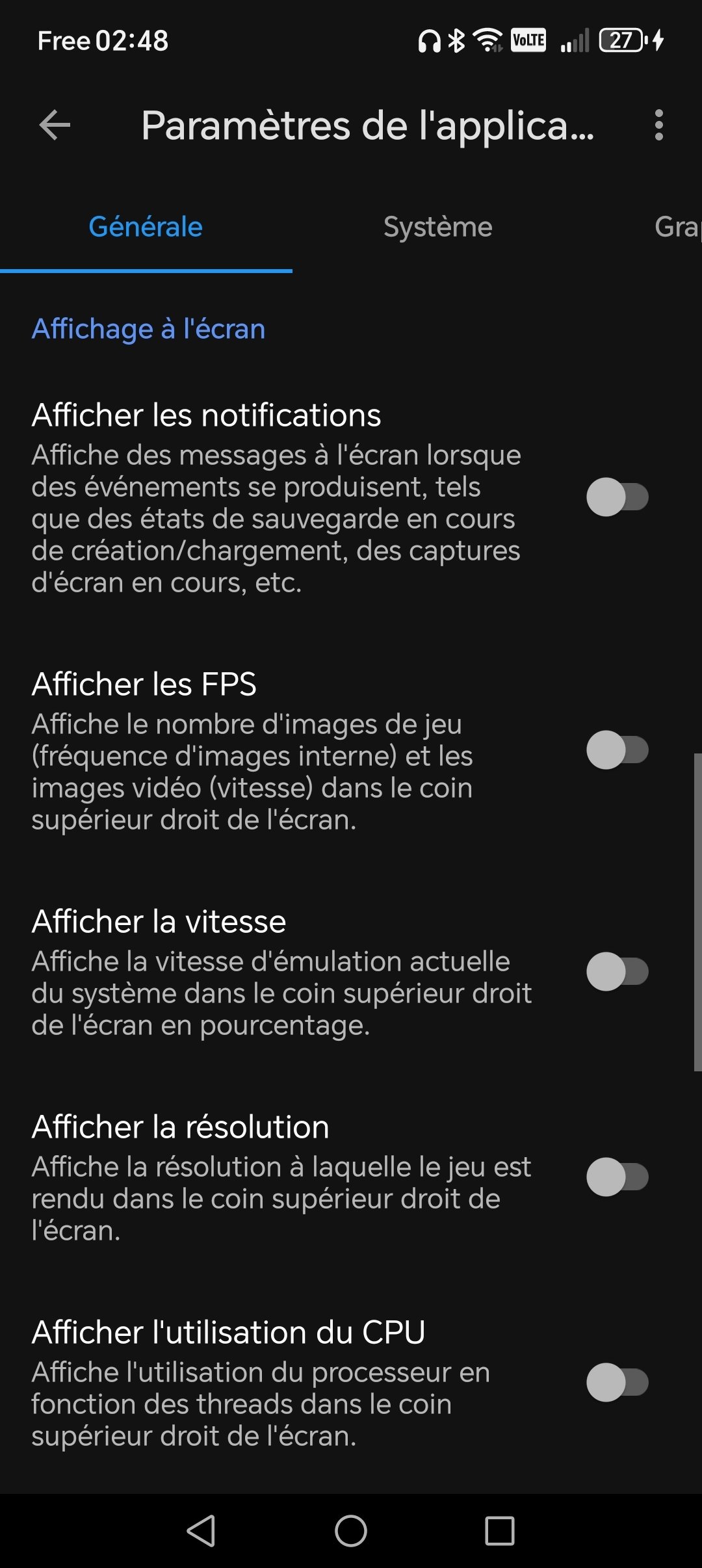Select the Générale tab

146,227
